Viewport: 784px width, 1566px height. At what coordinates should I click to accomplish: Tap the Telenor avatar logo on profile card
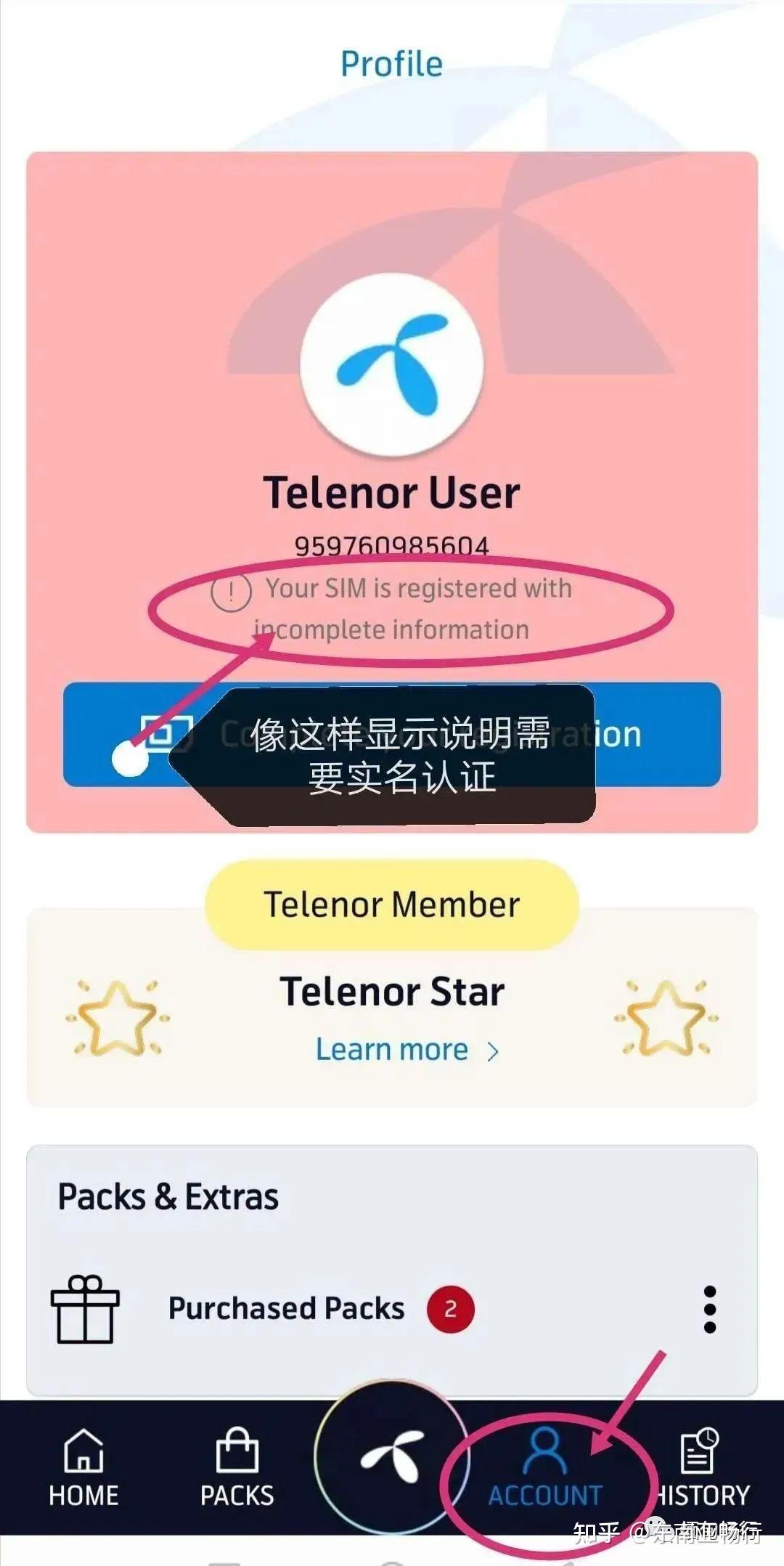click(392, 363)
